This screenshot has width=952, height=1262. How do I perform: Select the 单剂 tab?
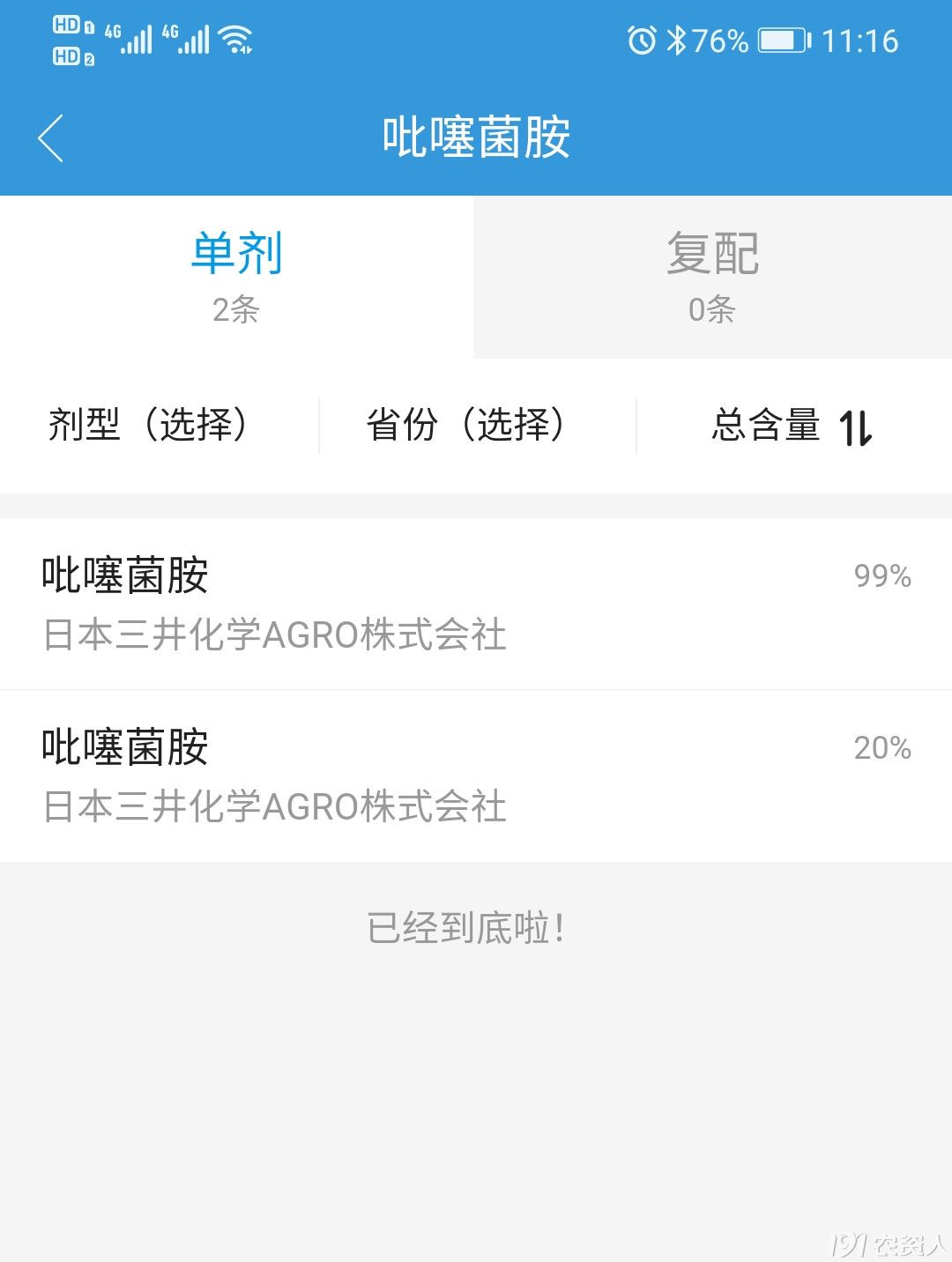[x=236, y=277]
